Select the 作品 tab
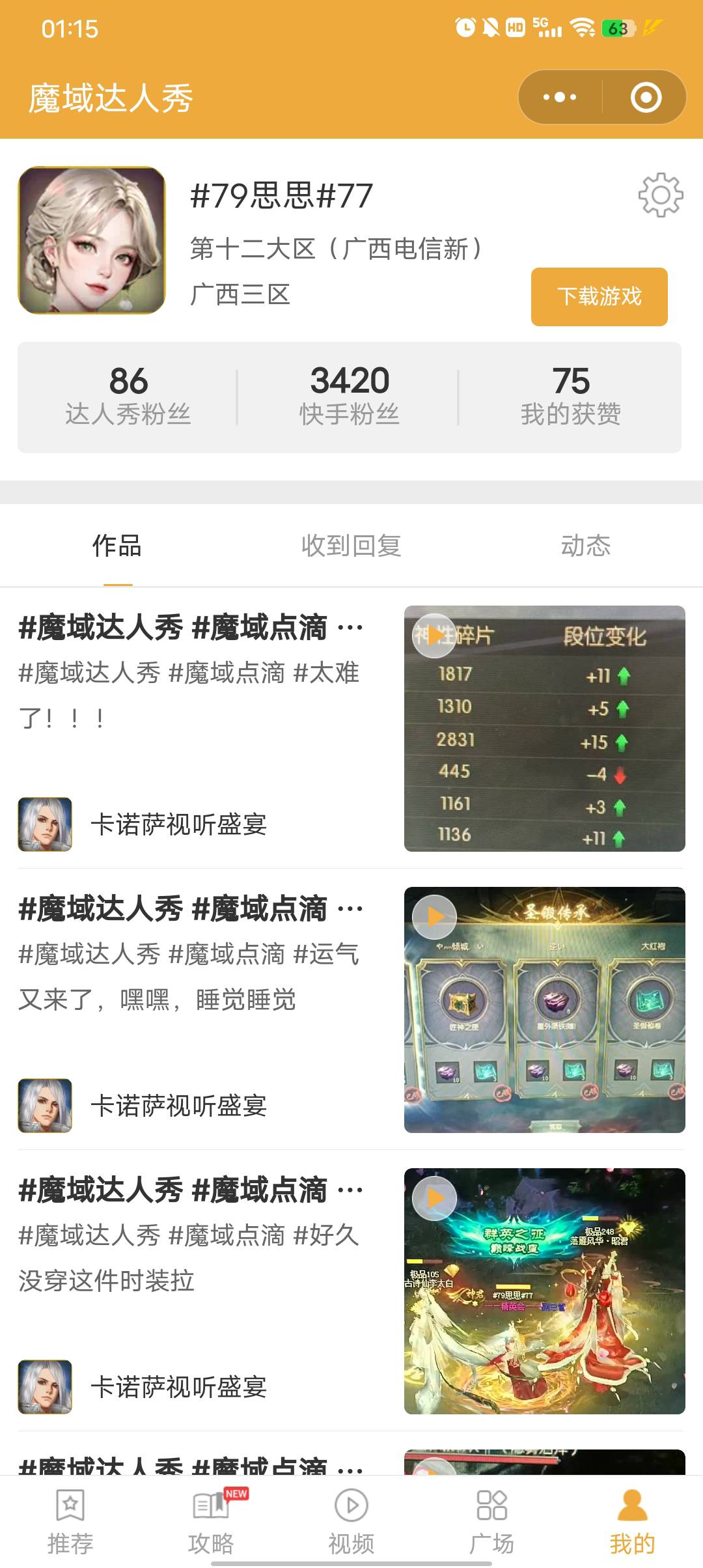The width and height of the screenshot is (703, 1568). click(117, 546)
